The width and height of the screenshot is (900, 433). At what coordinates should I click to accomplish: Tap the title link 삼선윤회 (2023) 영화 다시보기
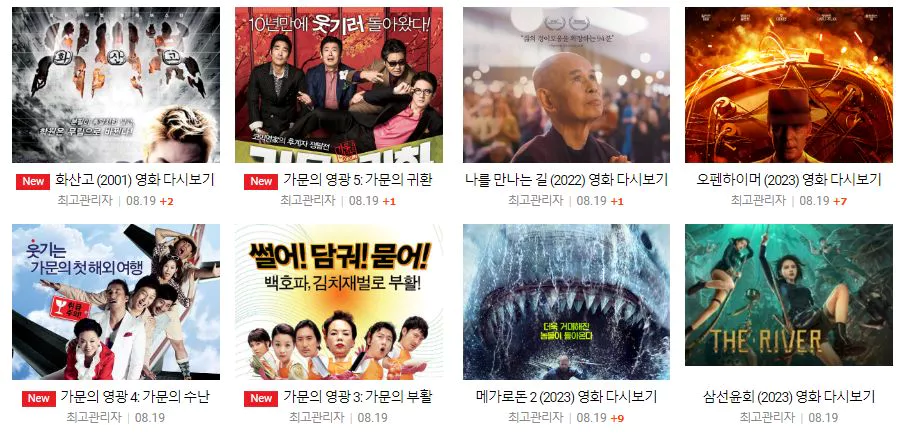pyautogui.click(x=788, y=397)
